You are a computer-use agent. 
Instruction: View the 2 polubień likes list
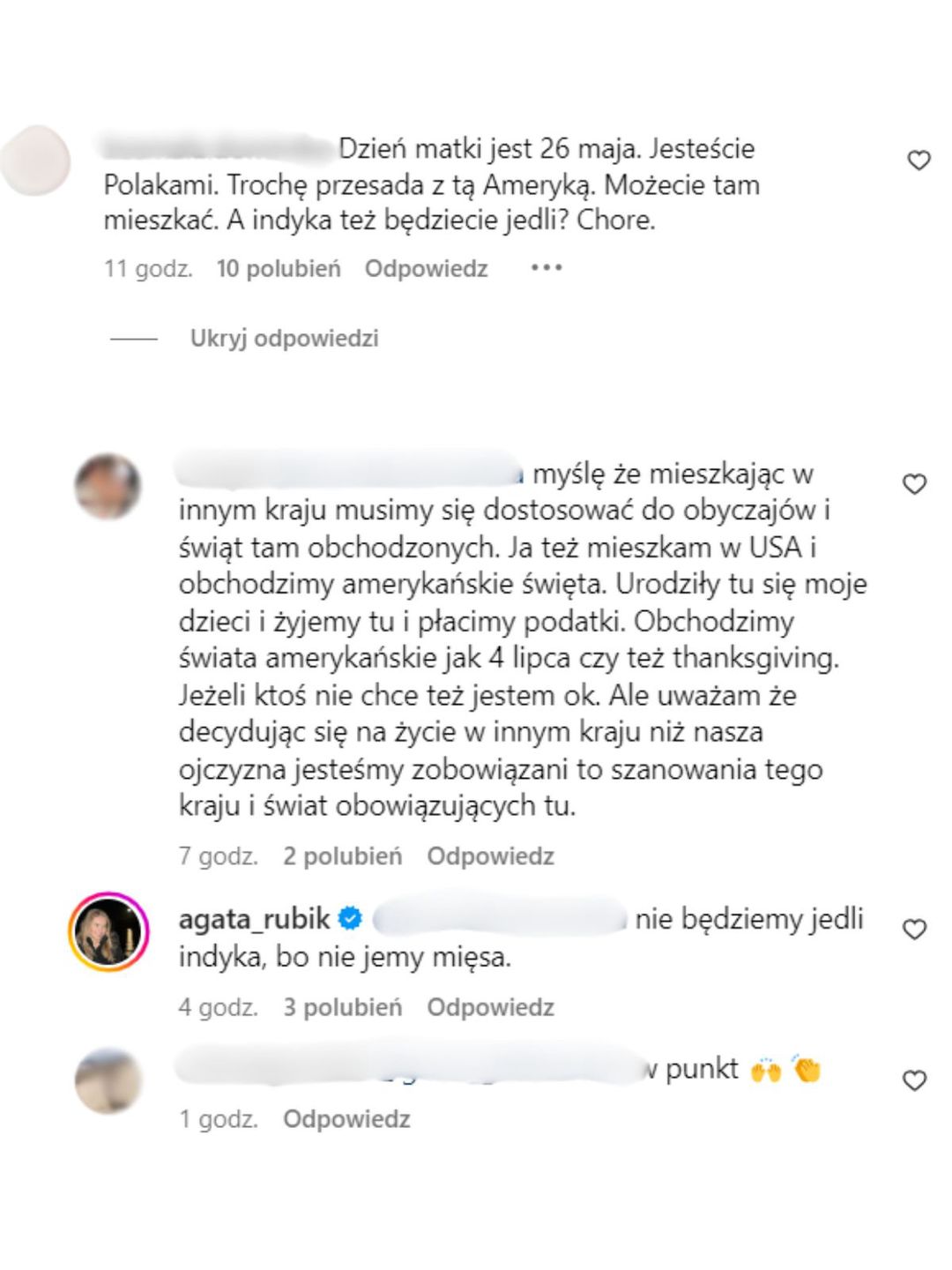342,856
